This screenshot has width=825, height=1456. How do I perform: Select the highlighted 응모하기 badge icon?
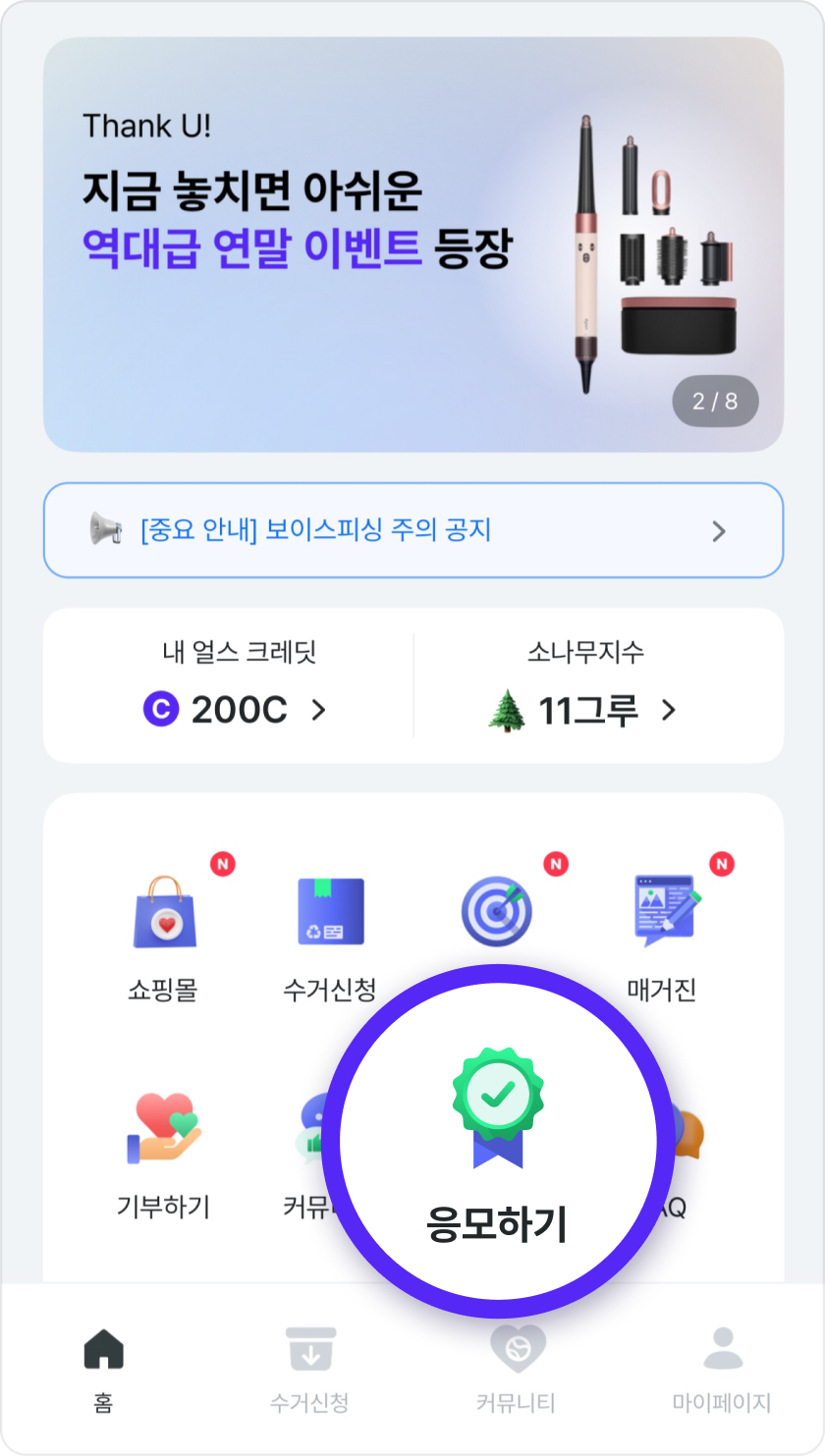pyautogui.click(x=496, y=1095)
